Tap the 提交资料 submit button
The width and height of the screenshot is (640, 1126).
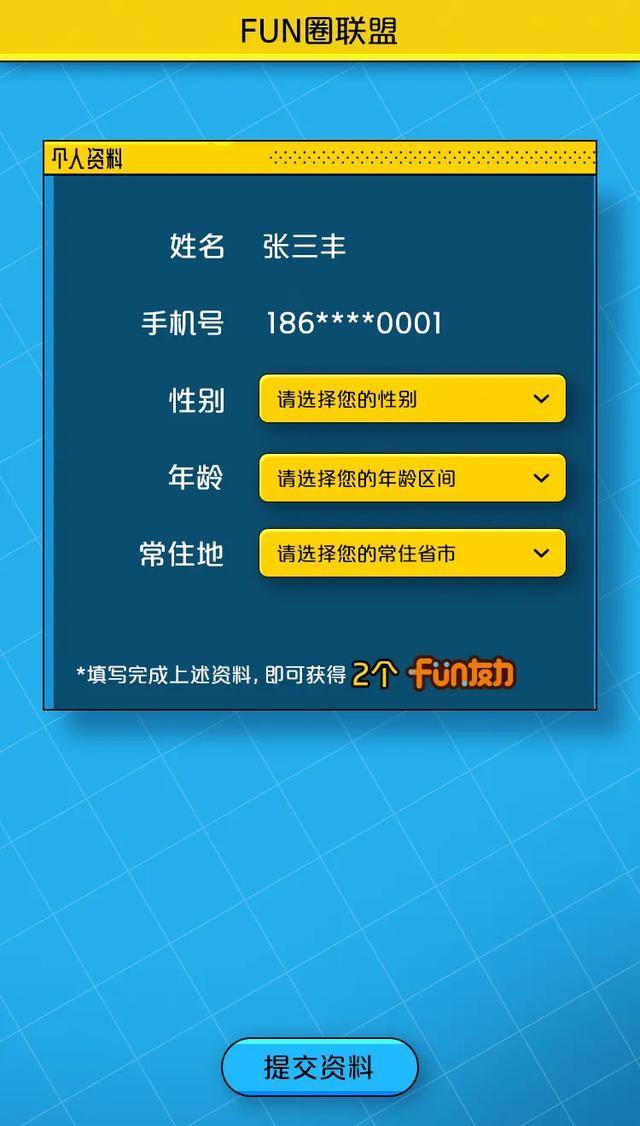319,1067
